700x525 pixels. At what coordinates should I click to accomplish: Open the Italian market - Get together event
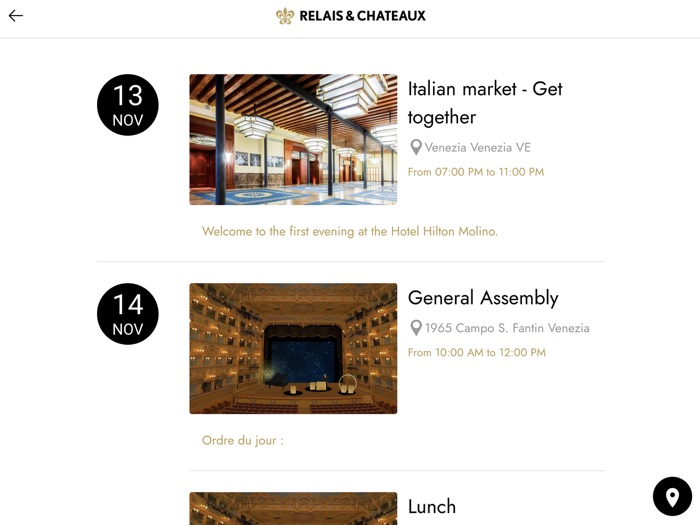485,102
